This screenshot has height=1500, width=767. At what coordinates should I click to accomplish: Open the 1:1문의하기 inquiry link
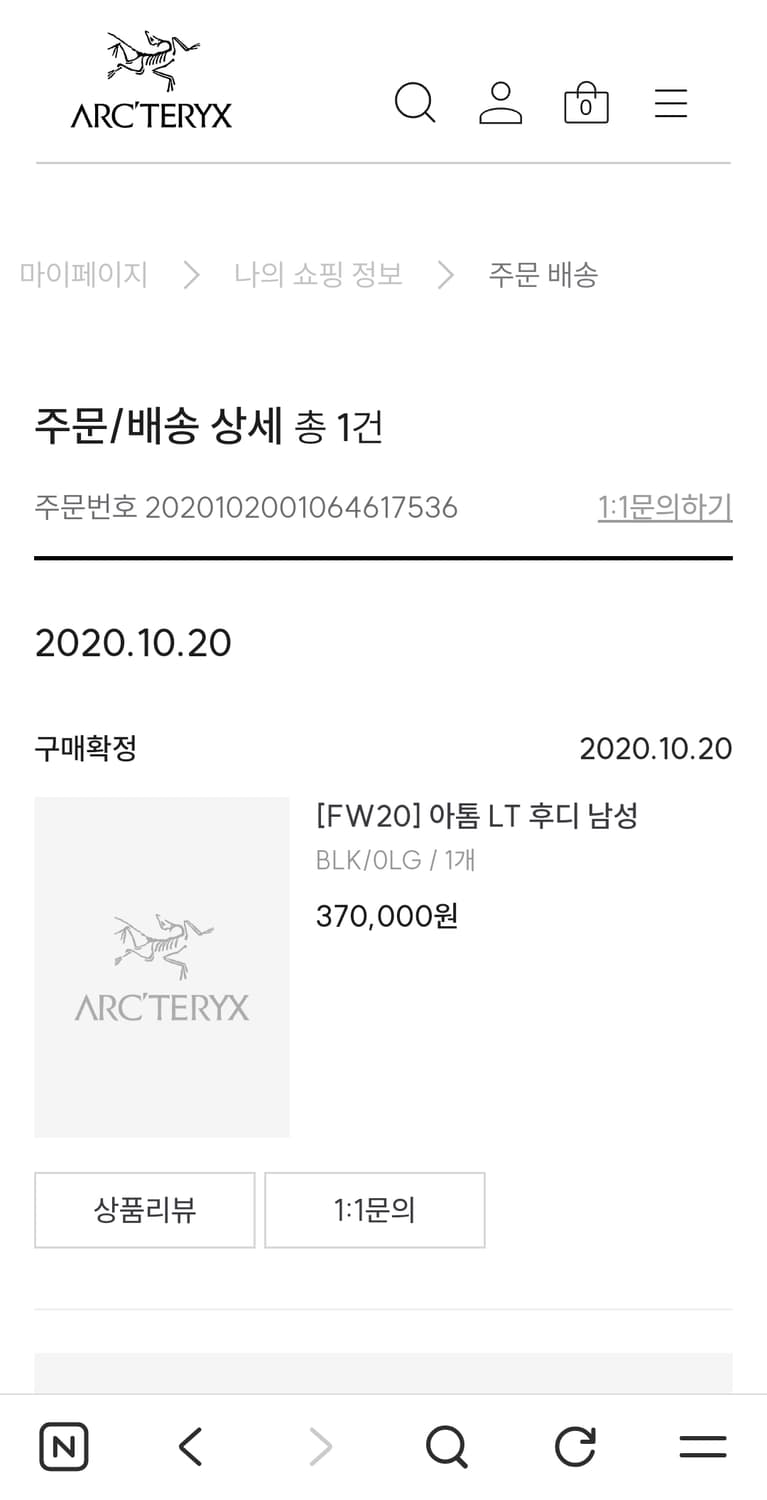click(x=664, y=507)
